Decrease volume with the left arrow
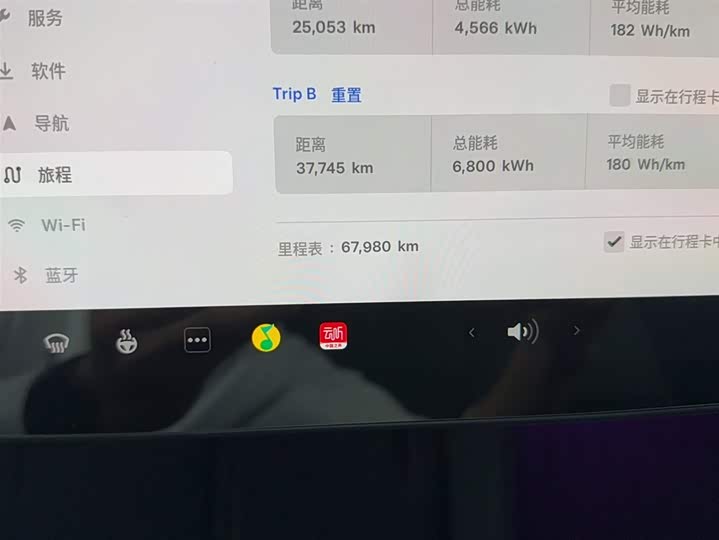The height and width of the screenshot is (540, 719). (x=472, y=333)
